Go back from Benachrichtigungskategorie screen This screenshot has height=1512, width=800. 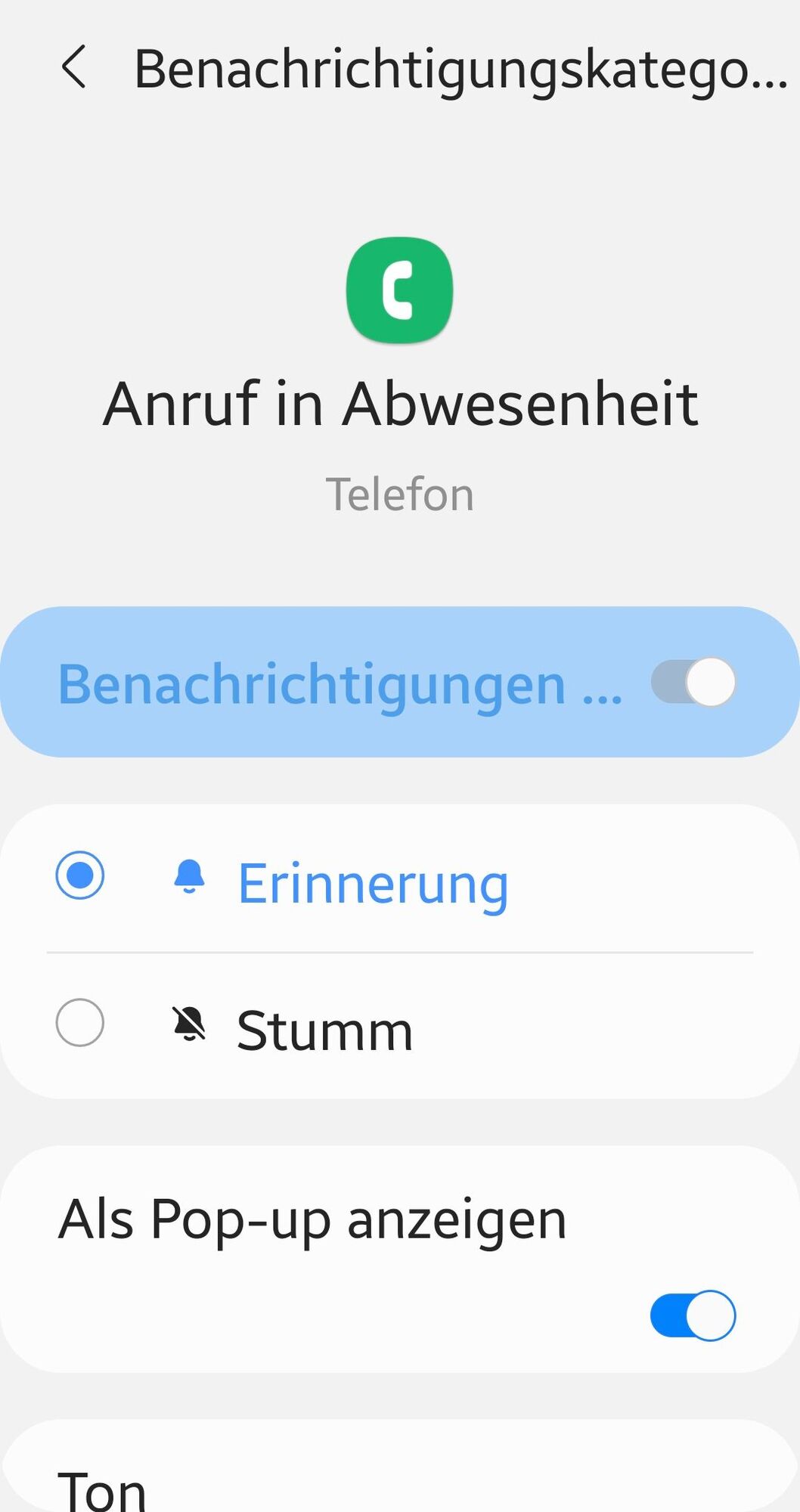(x=74, y=67)
